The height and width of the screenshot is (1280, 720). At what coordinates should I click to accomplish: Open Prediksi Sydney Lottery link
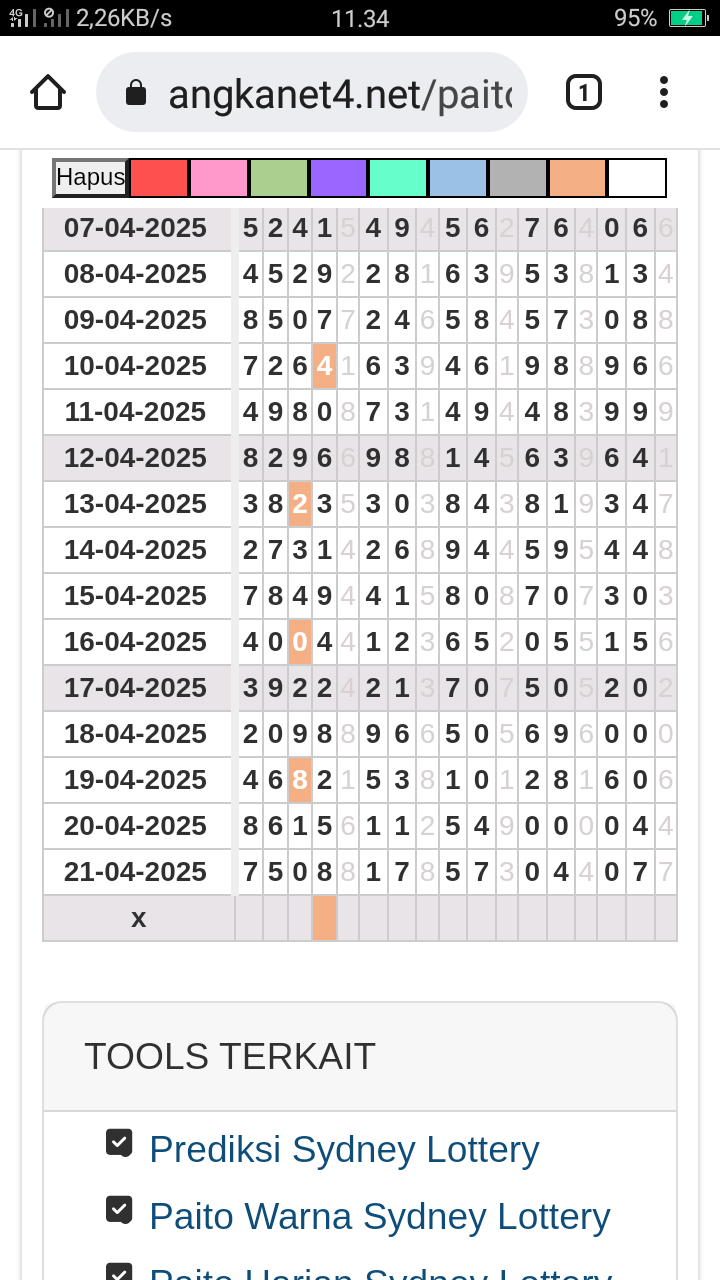(344, 1150)
